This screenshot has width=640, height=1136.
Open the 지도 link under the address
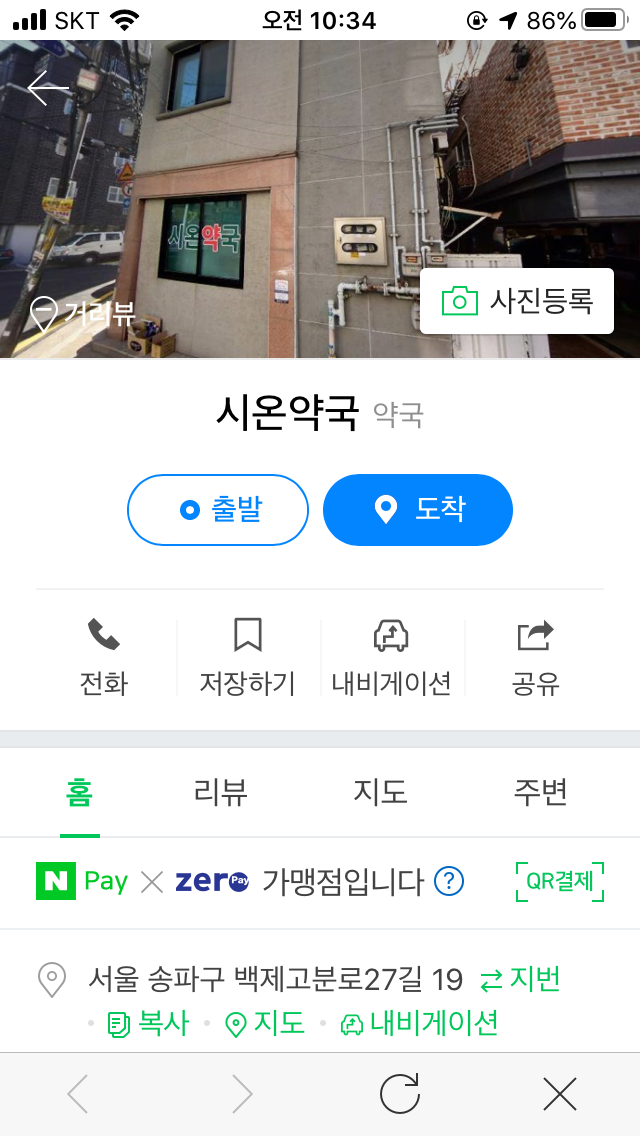point(265,1024)
